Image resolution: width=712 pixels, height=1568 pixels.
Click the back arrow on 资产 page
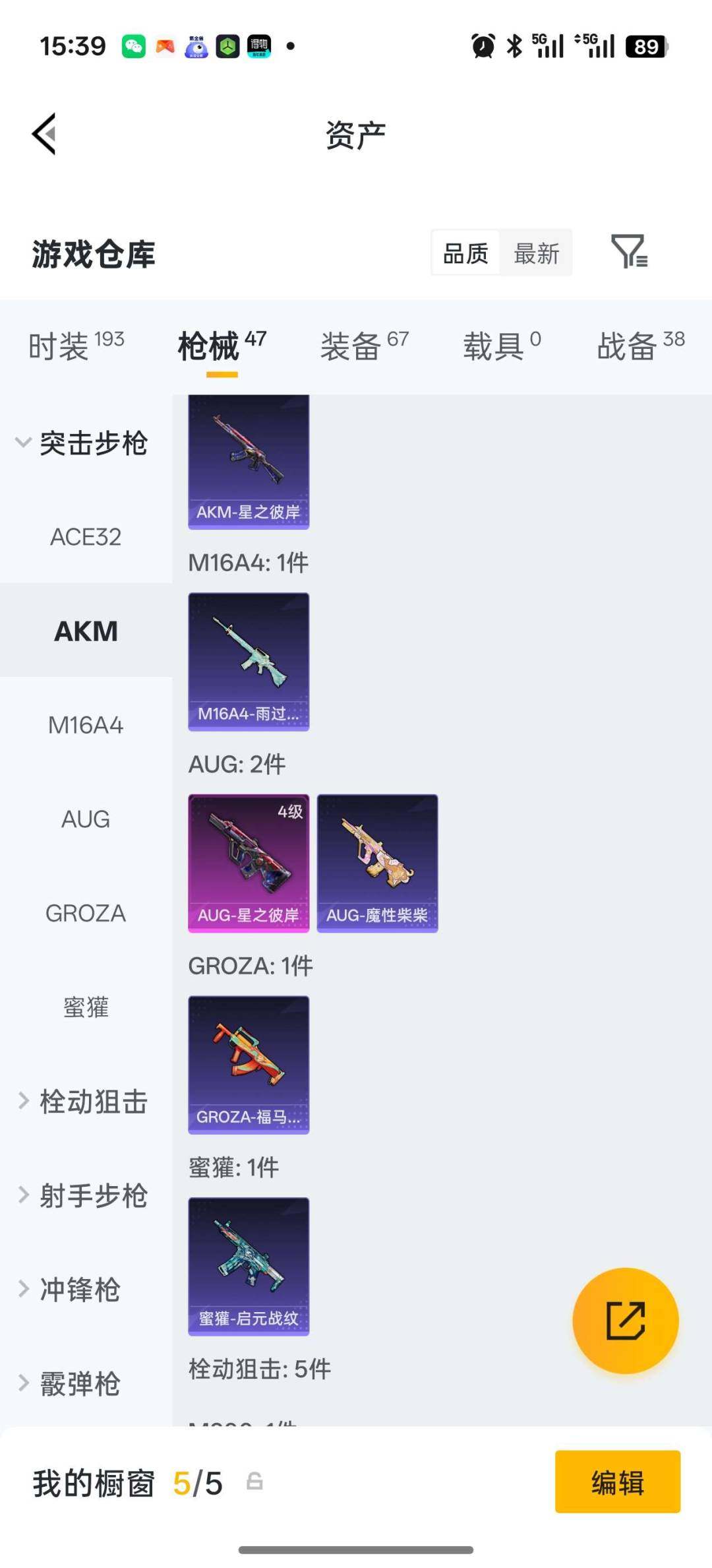pyautogui.click(x=44, y=134)
